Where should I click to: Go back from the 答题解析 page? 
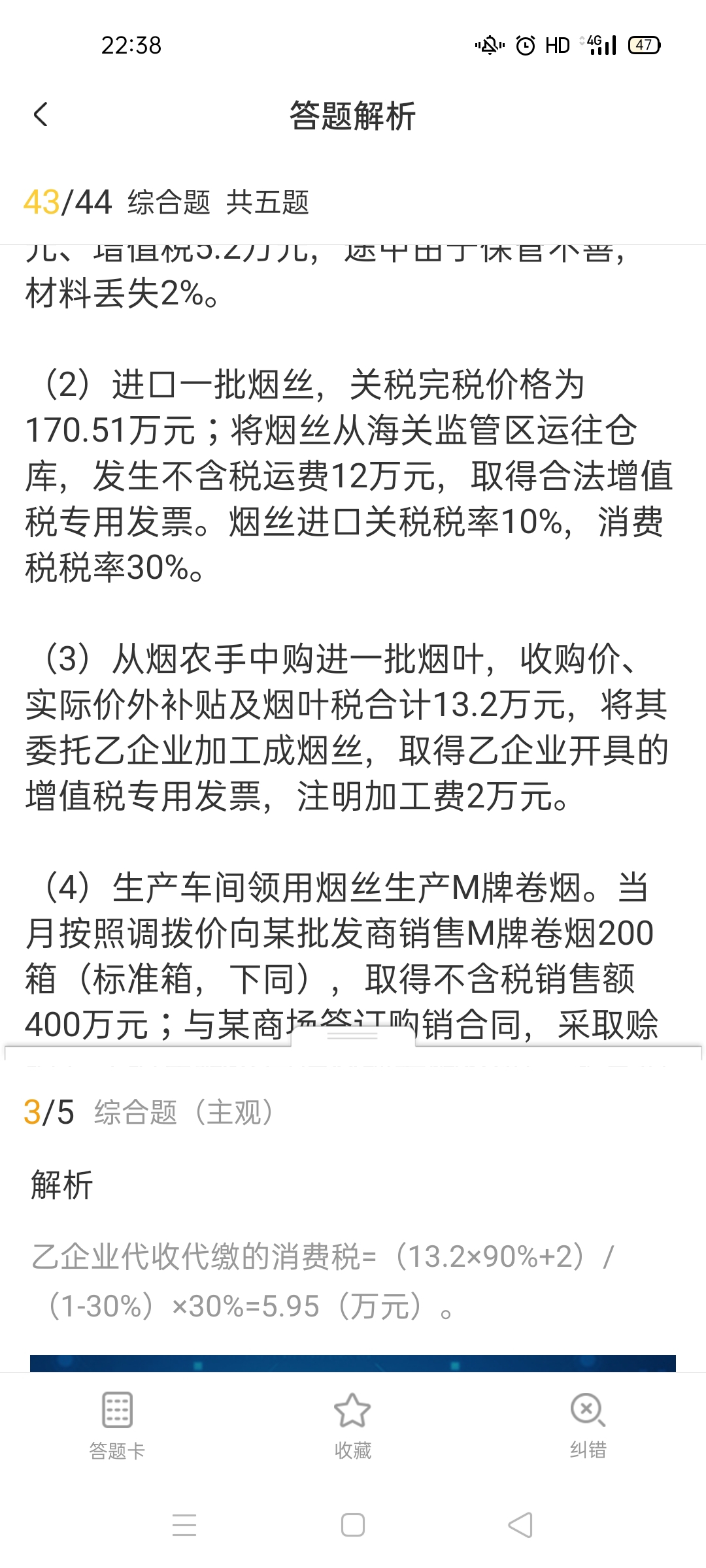(41, 115)
